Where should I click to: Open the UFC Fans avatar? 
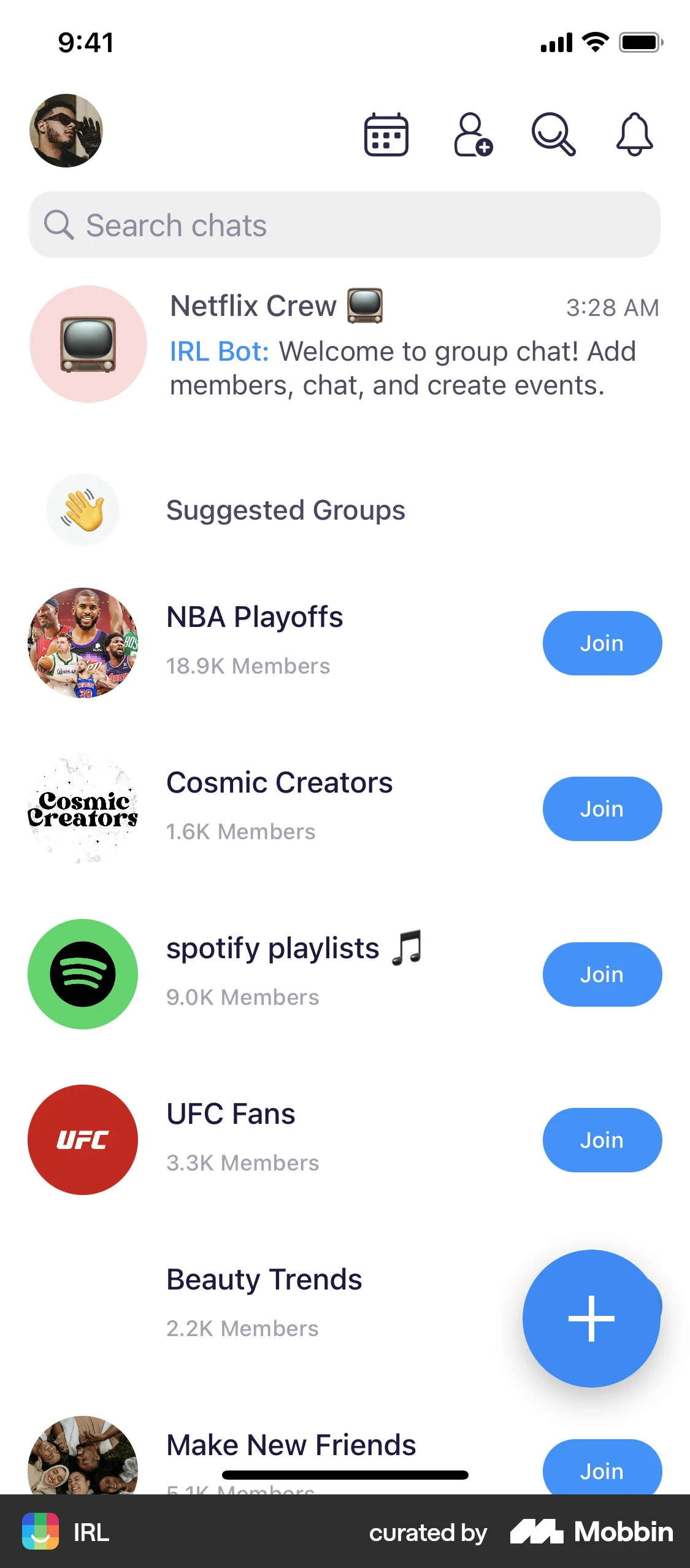tap(83, 1140)
